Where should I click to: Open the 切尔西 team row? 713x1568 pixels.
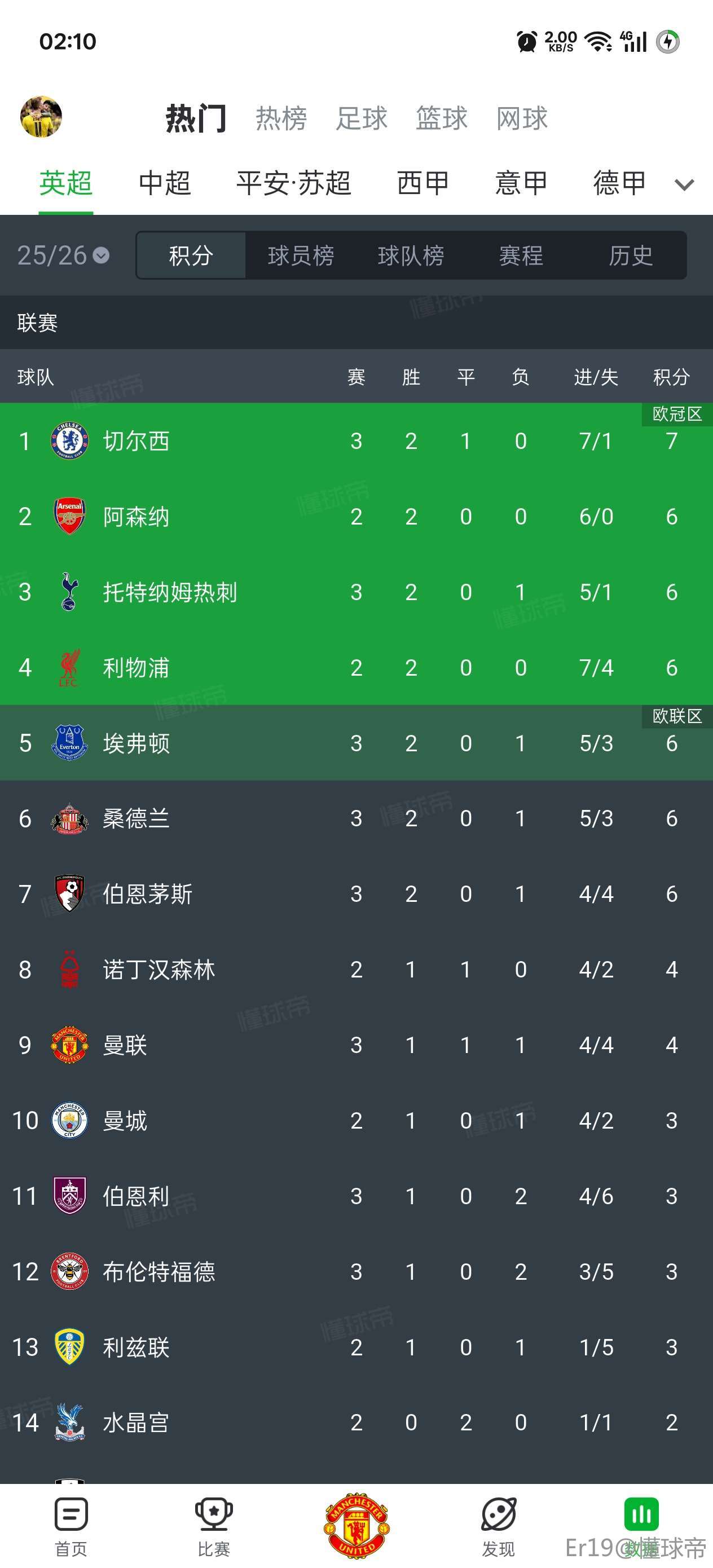[356, 441]
